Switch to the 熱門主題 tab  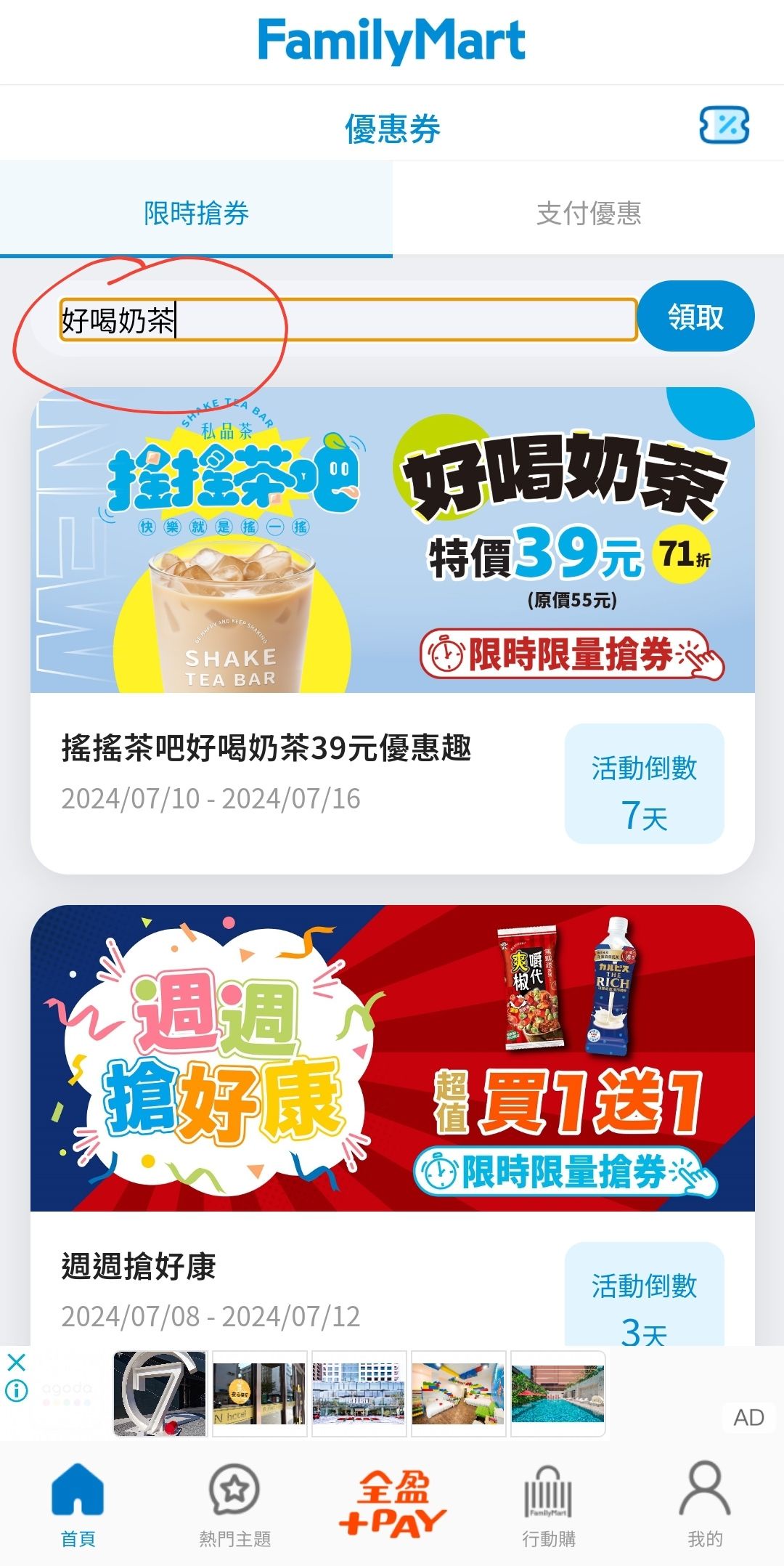pos(234,1506)
